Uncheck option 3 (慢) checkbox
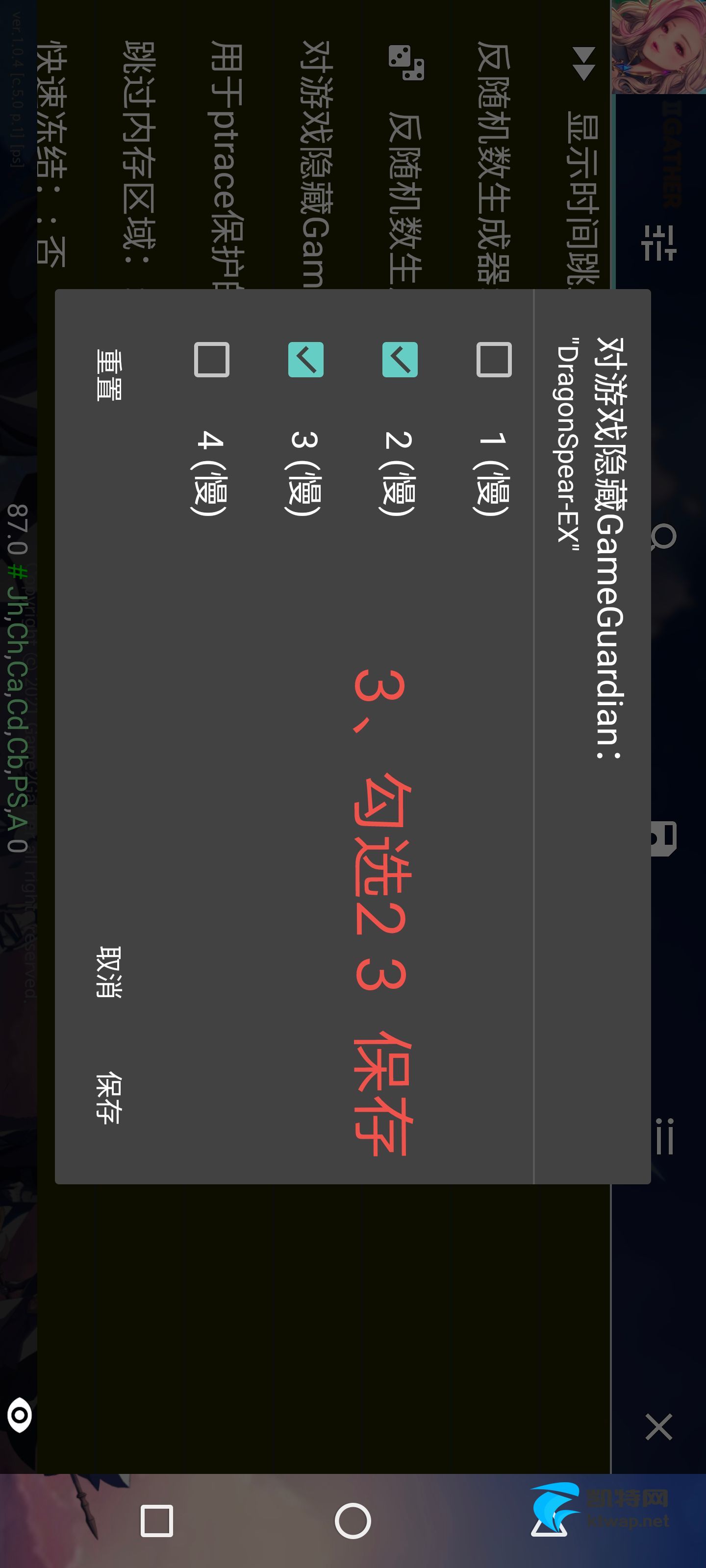The width and height of the screenshot is (706, 1568). pos(306,360)
